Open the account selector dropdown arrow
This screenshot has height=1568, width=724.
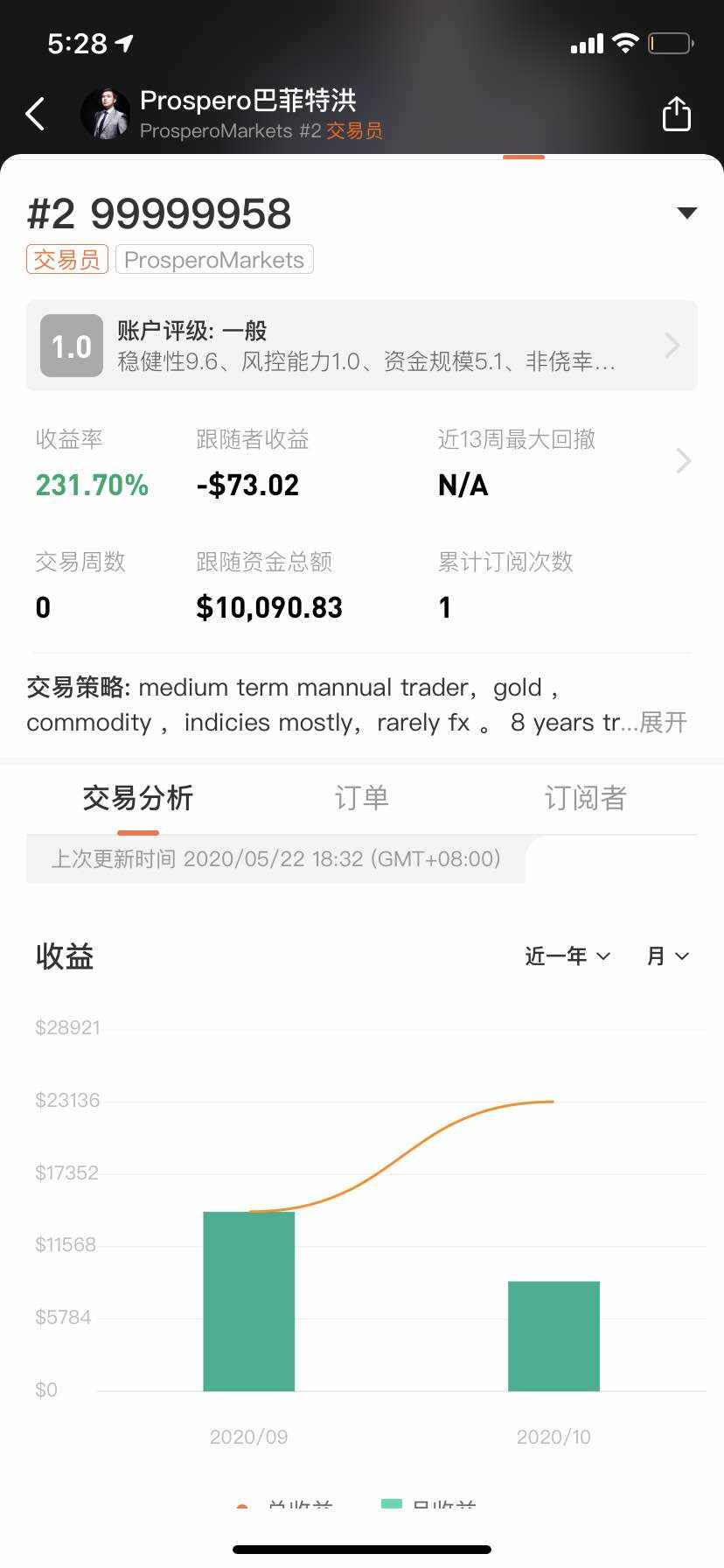pyautogui.click(x=687, y=213)
